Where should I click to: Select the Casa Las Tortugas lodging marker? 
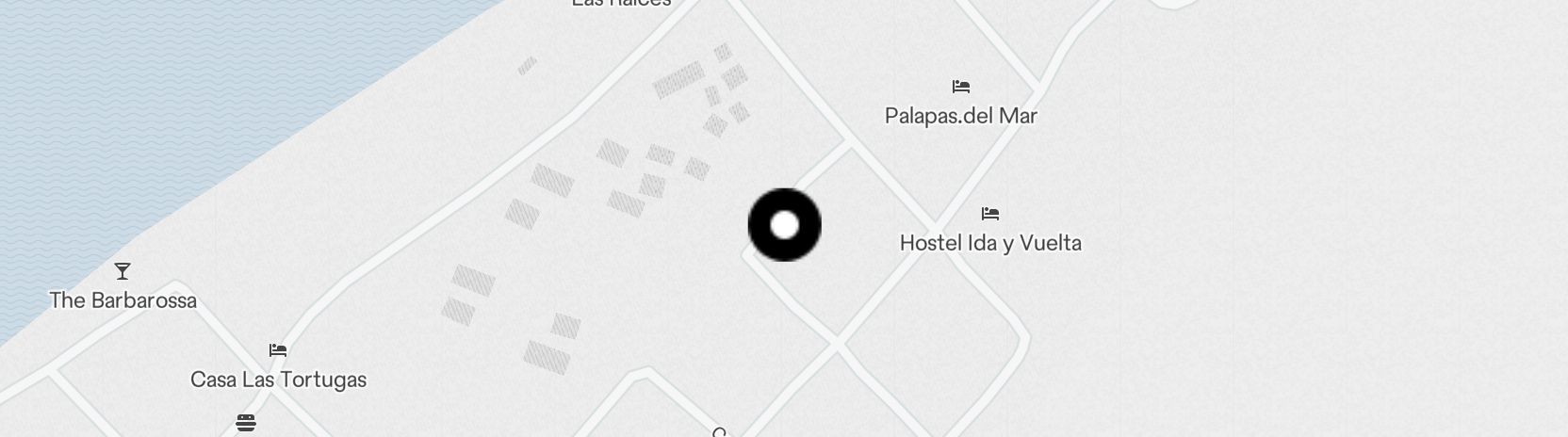[x=277, y=351]
